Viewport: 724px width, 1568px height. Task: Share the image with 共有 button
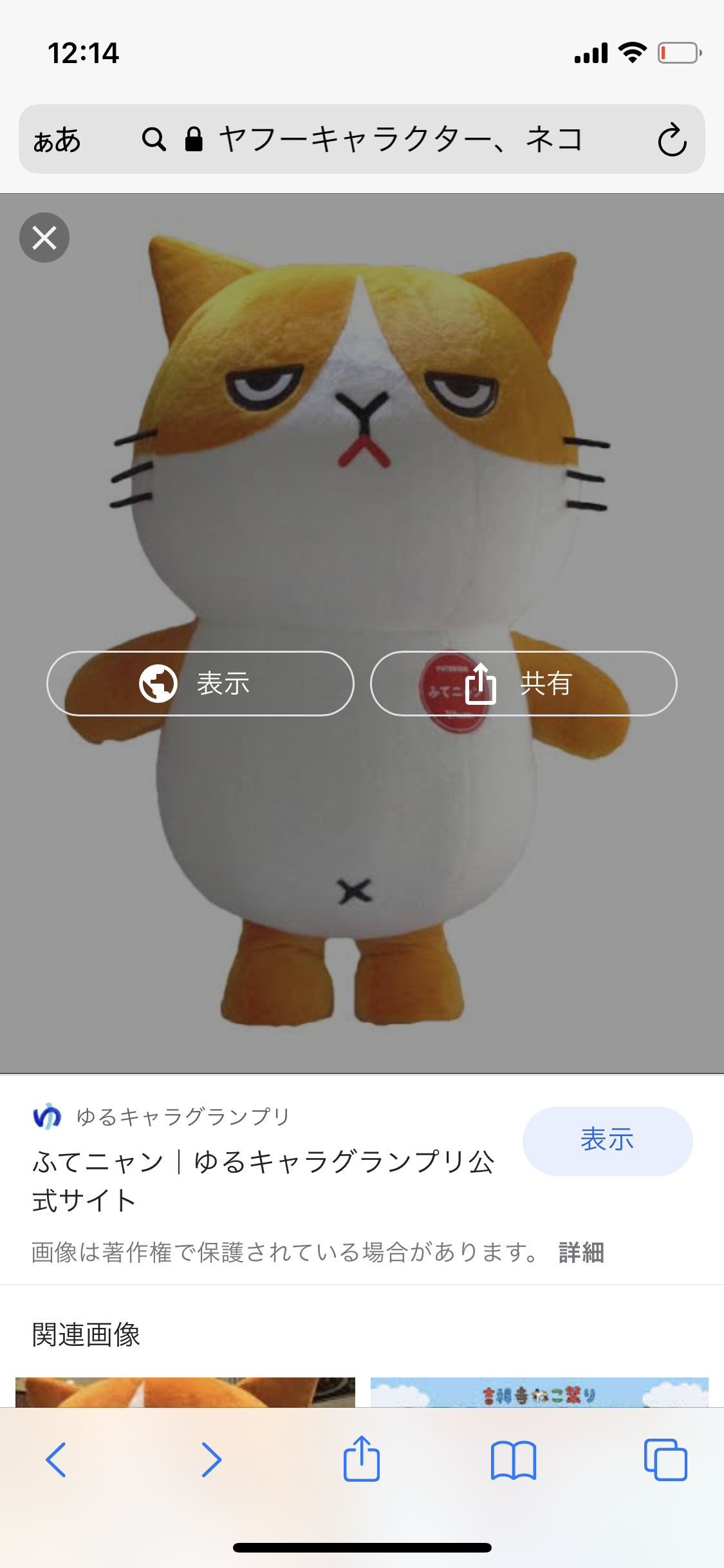[x=523, y=683]
